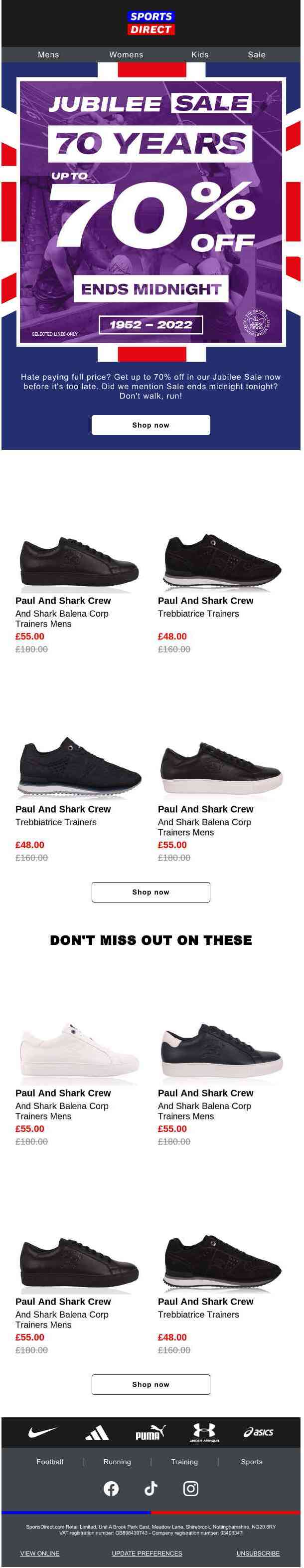The height and width of the screenshot is (1568, 304).
Task: Unsubscribe from these emails
Action: [x=258, y=1554]
